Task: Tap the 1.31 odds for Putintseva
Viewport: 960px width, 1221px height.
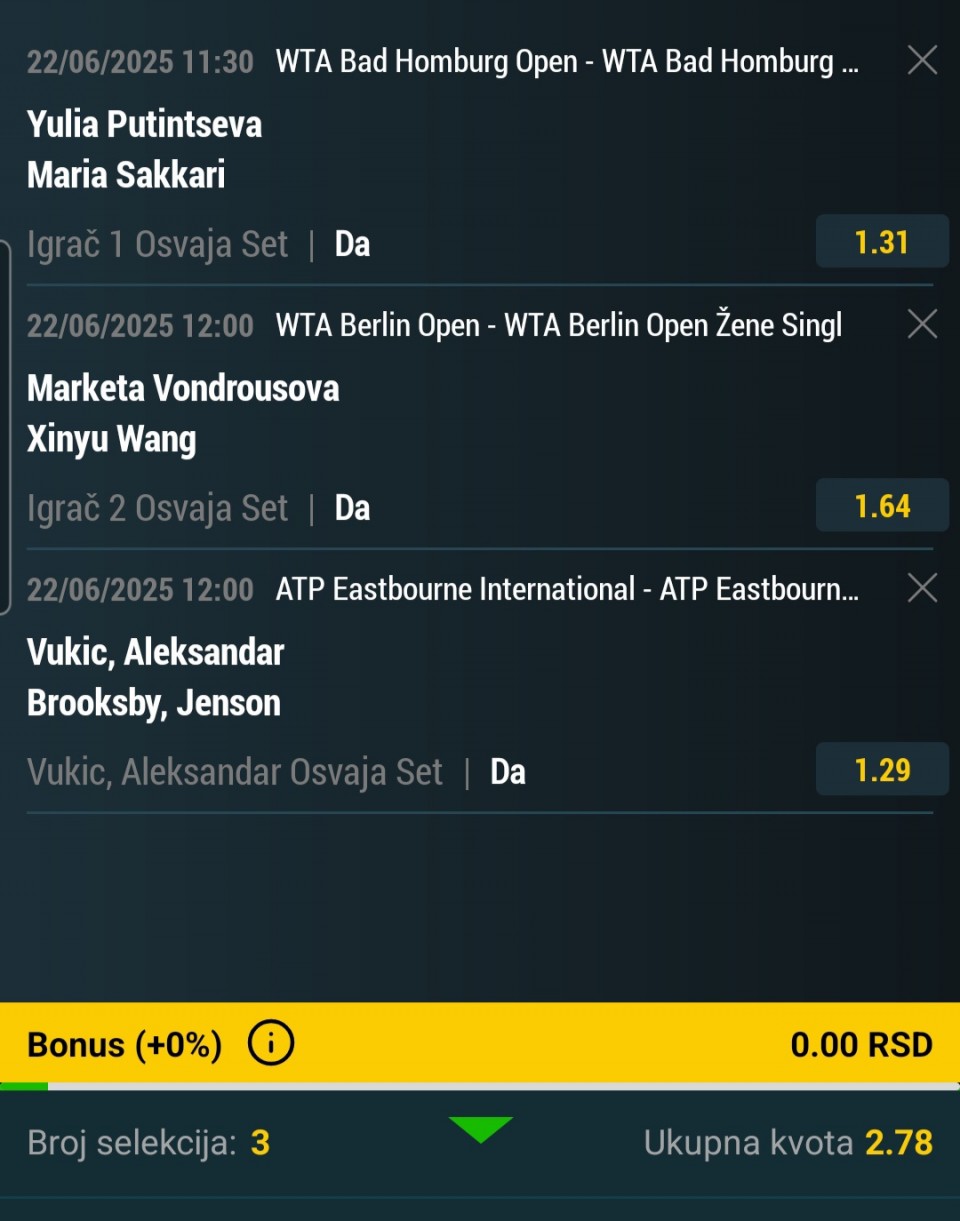Action: pos(882,242)
